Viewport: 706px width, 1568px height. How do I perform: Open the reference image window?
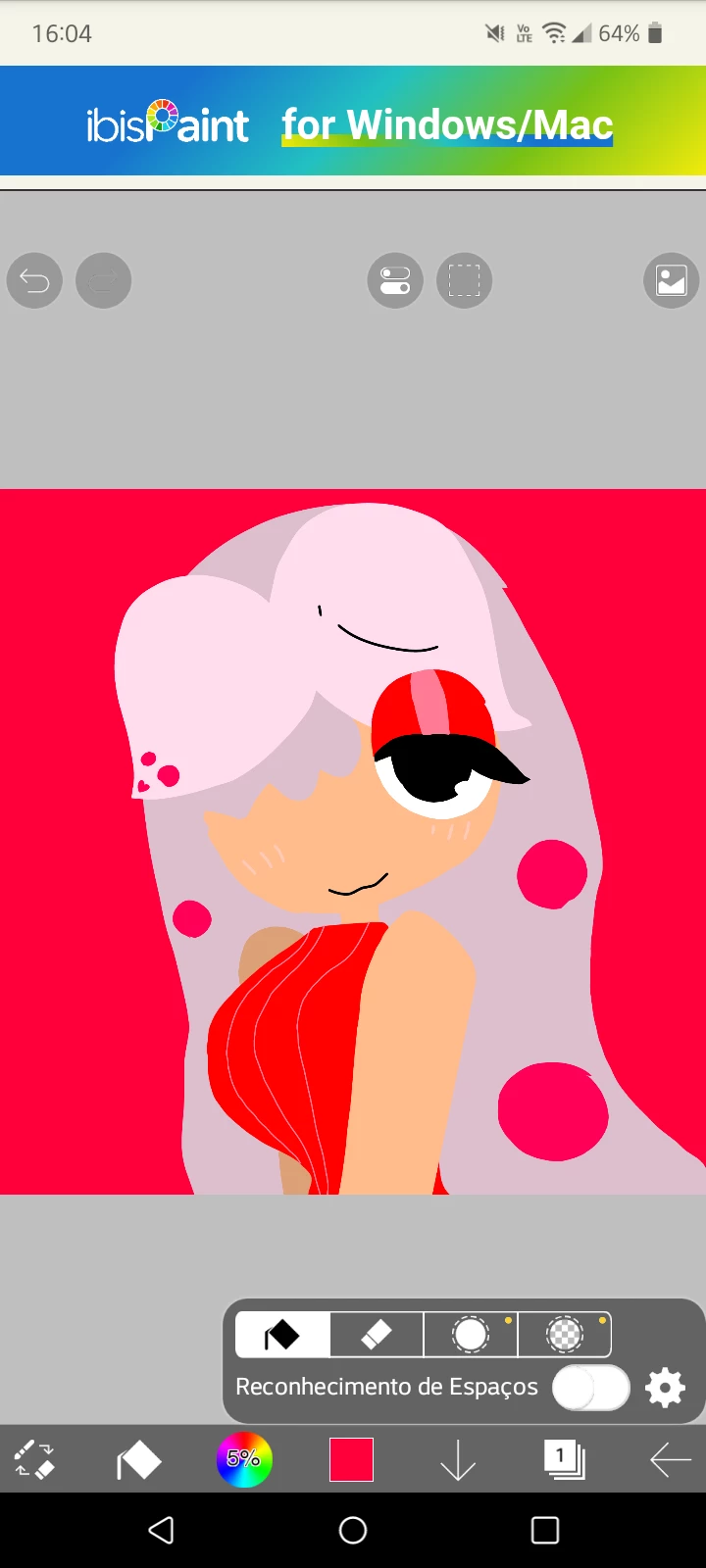pyautogui.click(x=671, y=281)
